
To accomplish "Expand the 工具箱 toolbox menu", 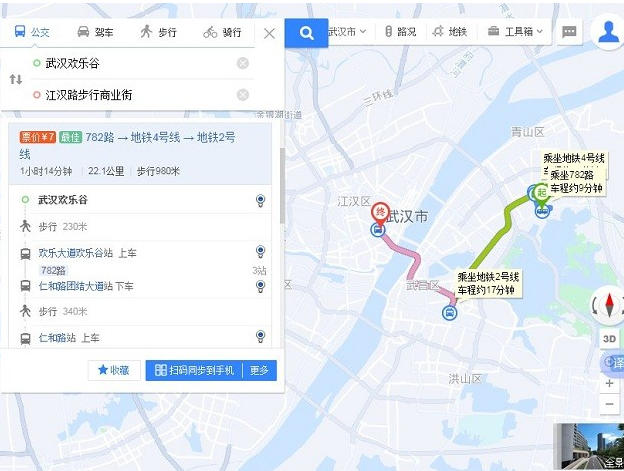I will click(515, 32).
